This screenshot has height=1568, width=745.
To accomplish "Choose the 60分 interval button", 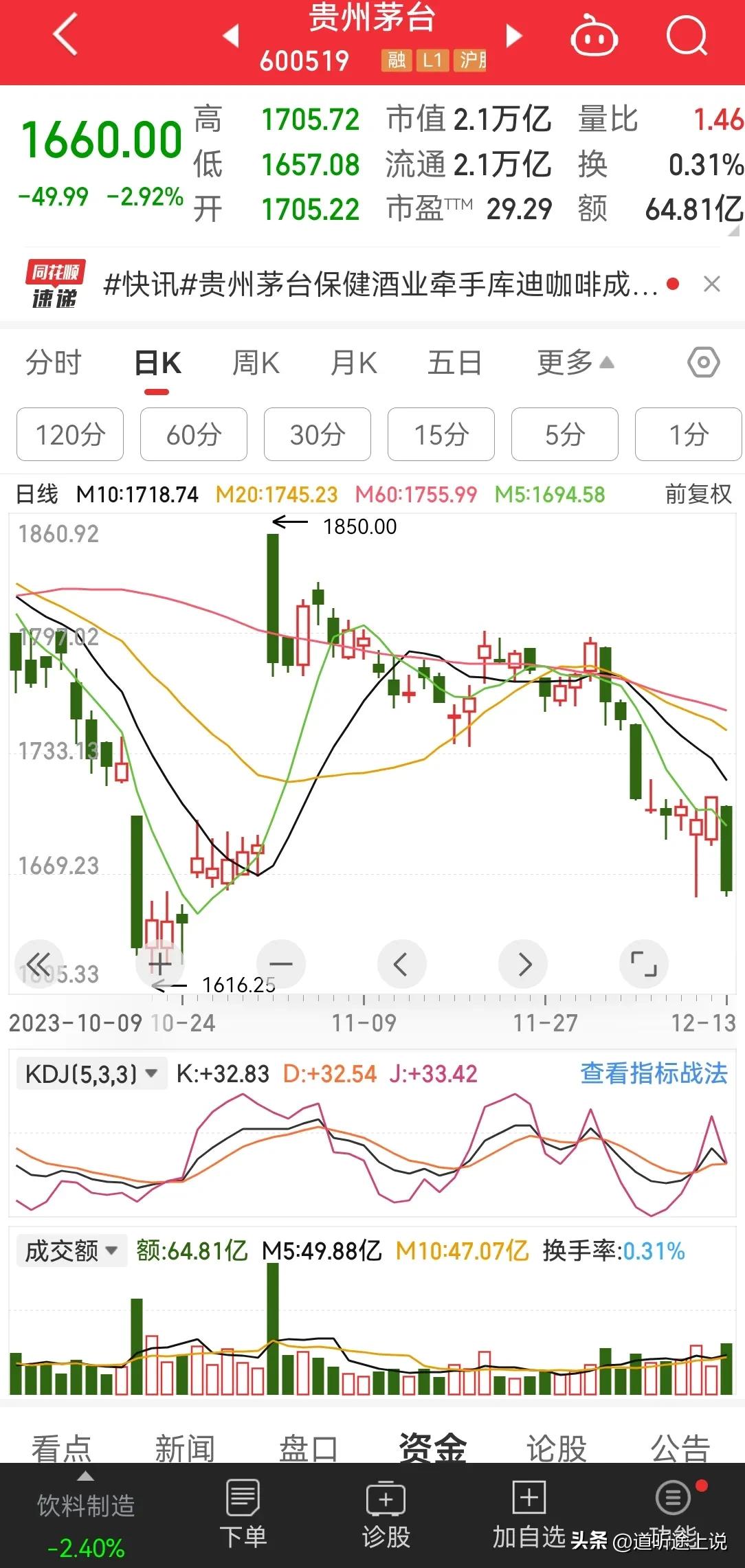I will tap(194, 434).
